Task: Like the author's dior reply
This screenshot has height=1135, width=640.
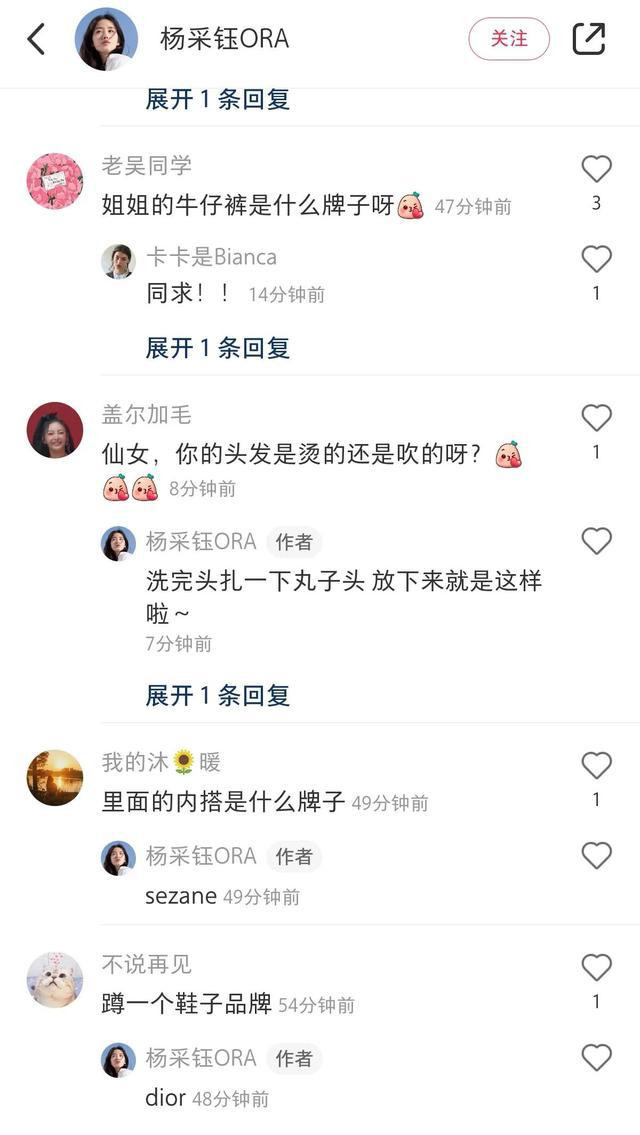Action: [x=596, y=1057]
